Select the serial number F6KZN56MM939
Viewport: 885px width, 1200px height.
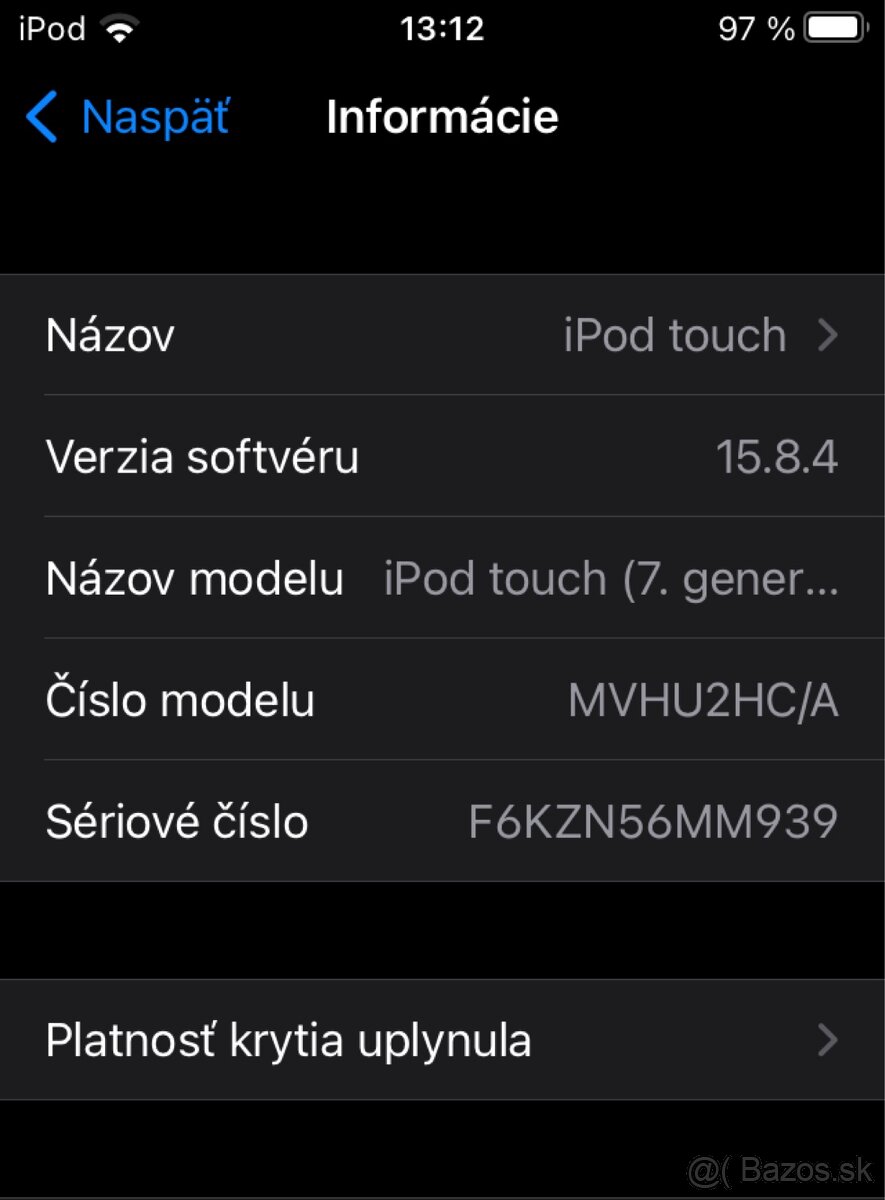(654, 820)
